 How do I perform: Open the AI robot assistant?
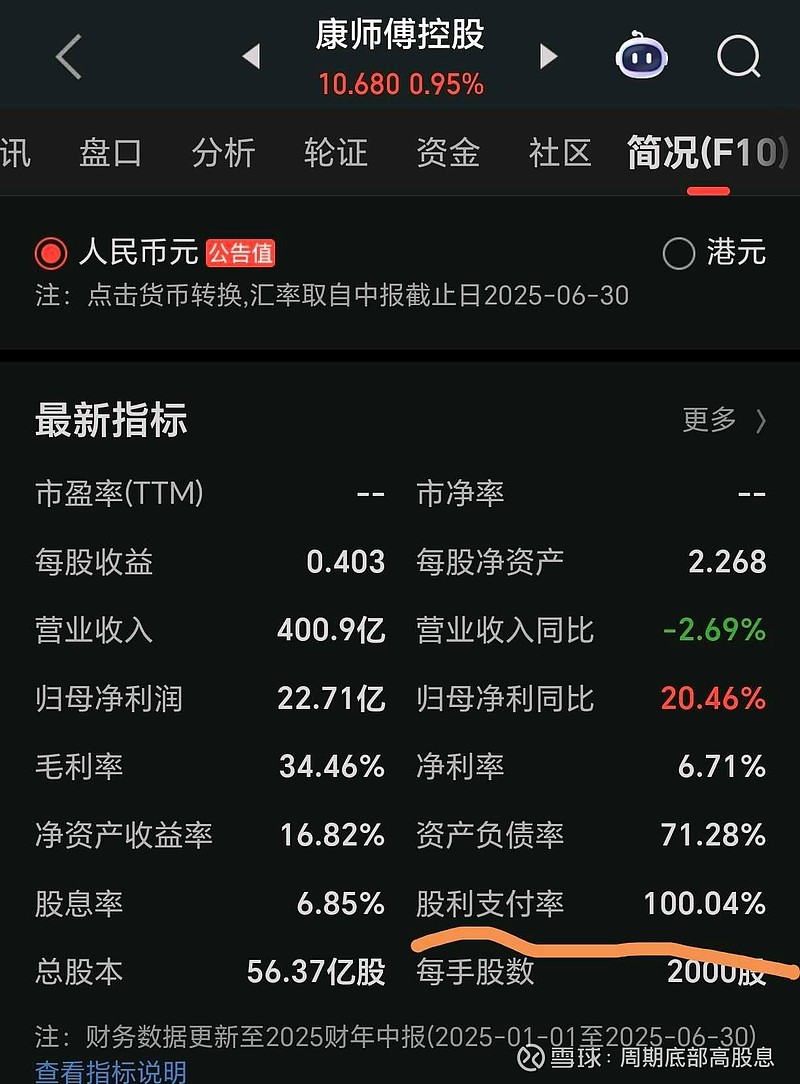coord(640,56)
